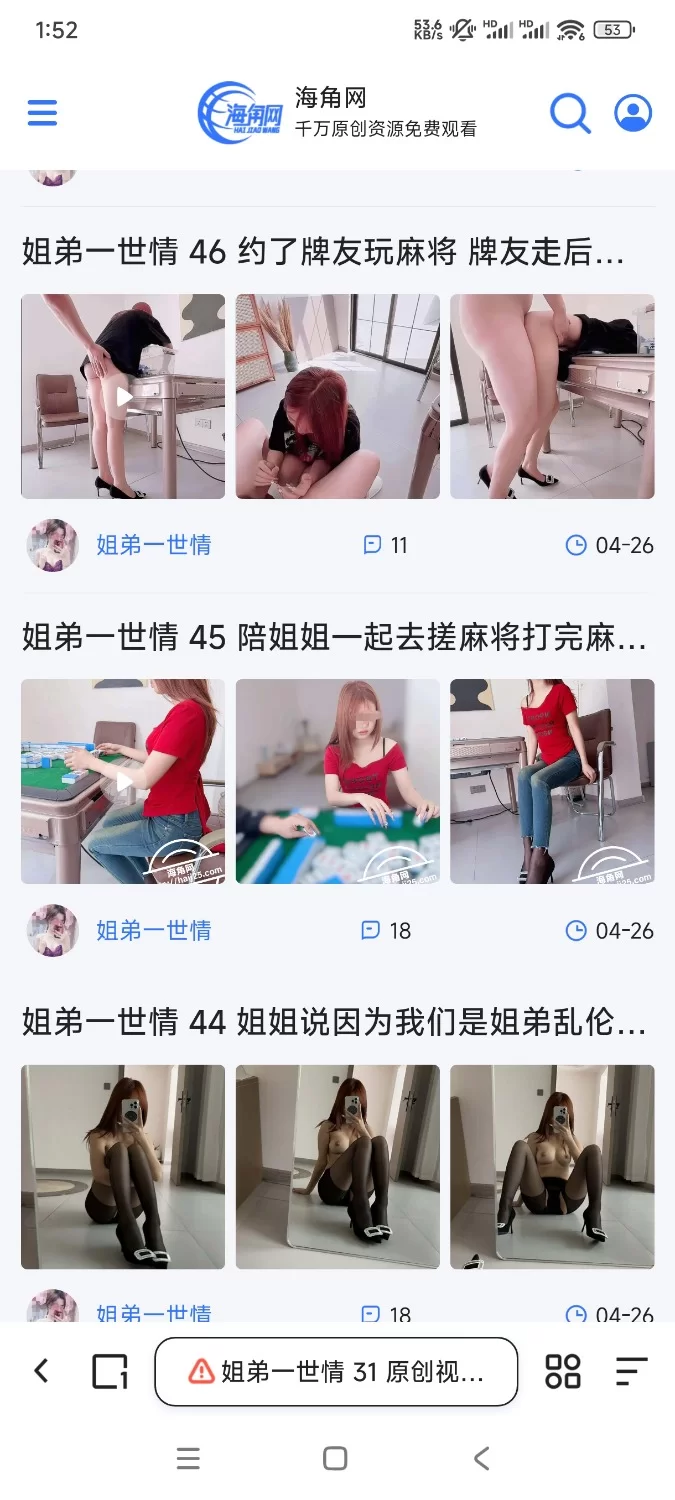Open the site search magnifier
This screenshot has width=675, height=1500.
point(570,113)
